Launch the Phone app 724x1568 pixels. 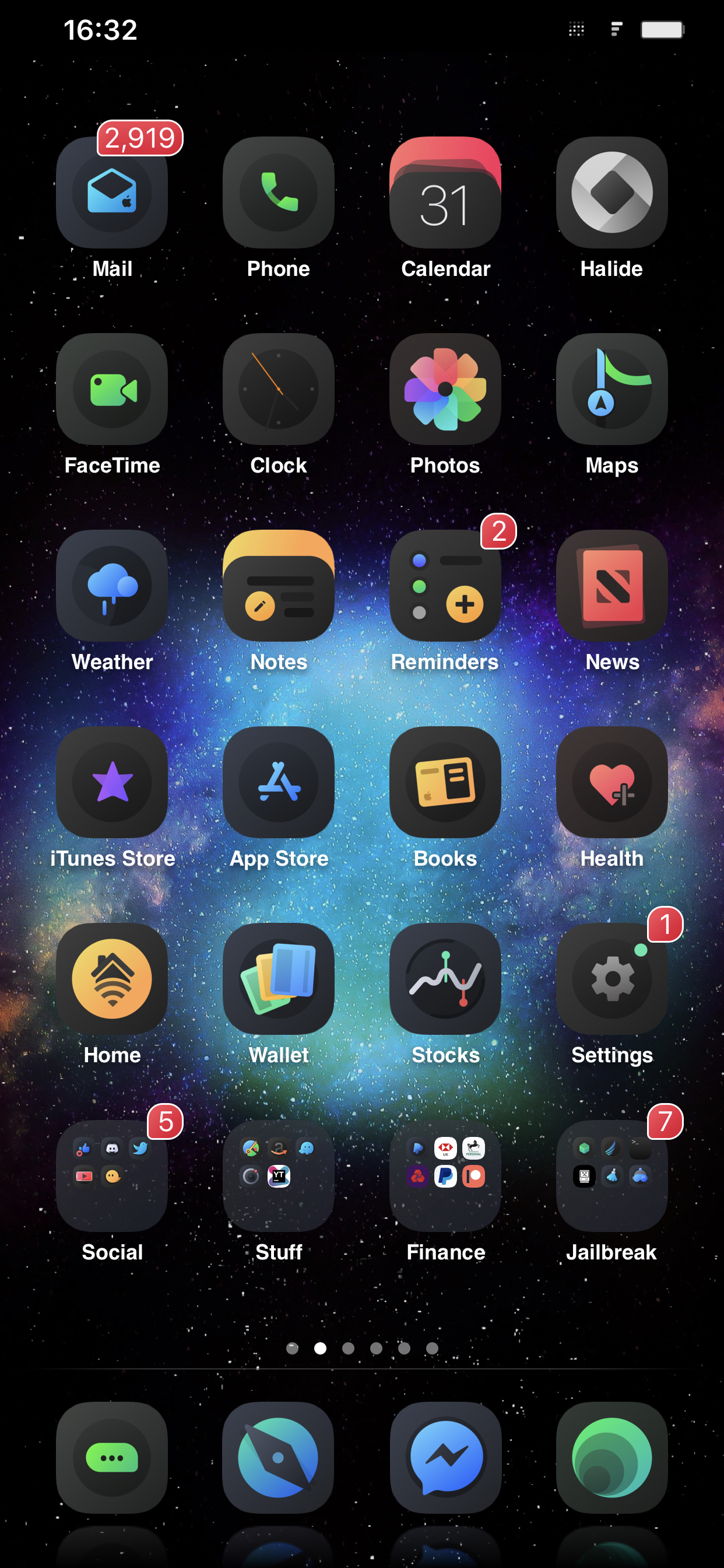279,192
